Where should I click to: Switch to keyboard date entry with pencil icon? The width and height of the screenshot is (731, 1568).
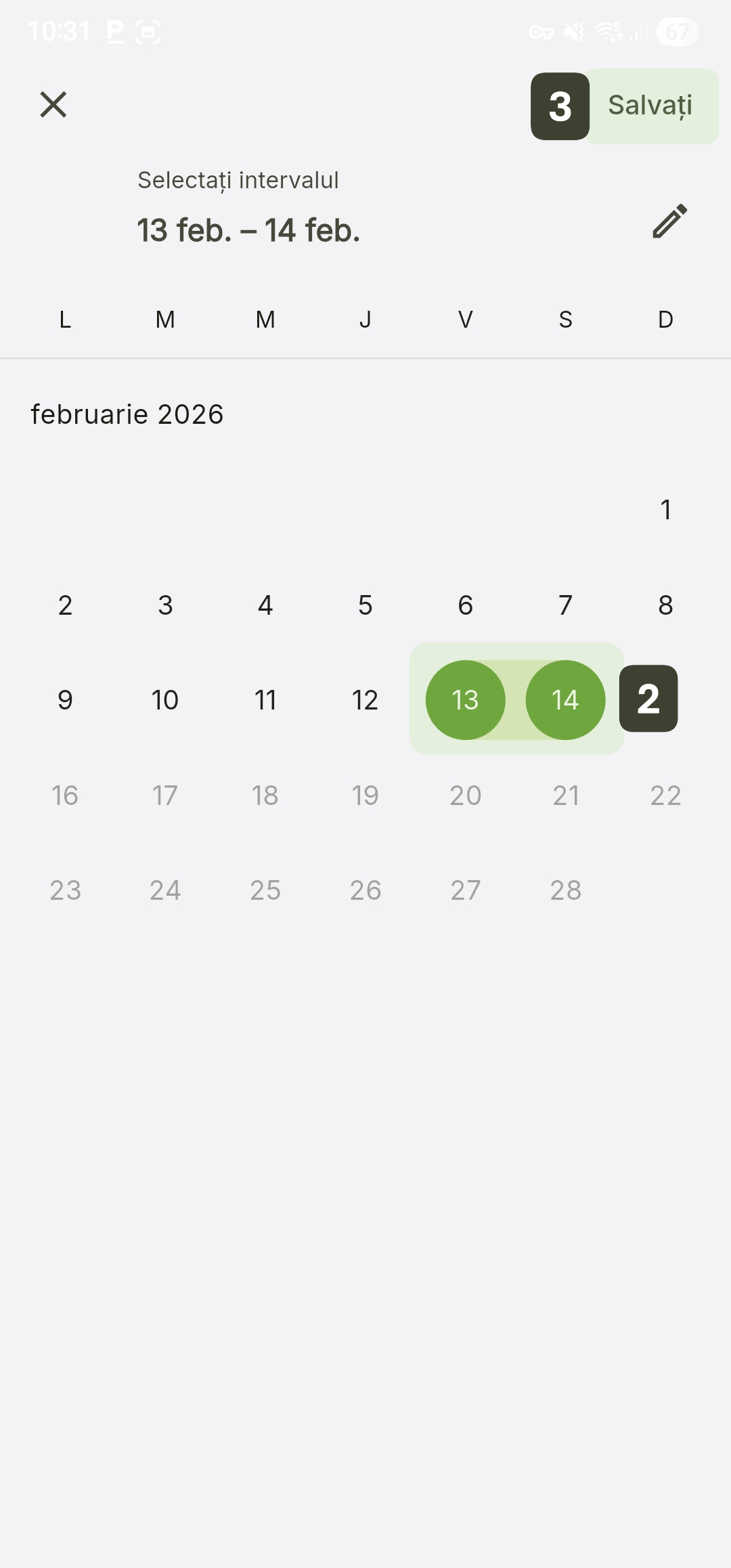[669, 221]
